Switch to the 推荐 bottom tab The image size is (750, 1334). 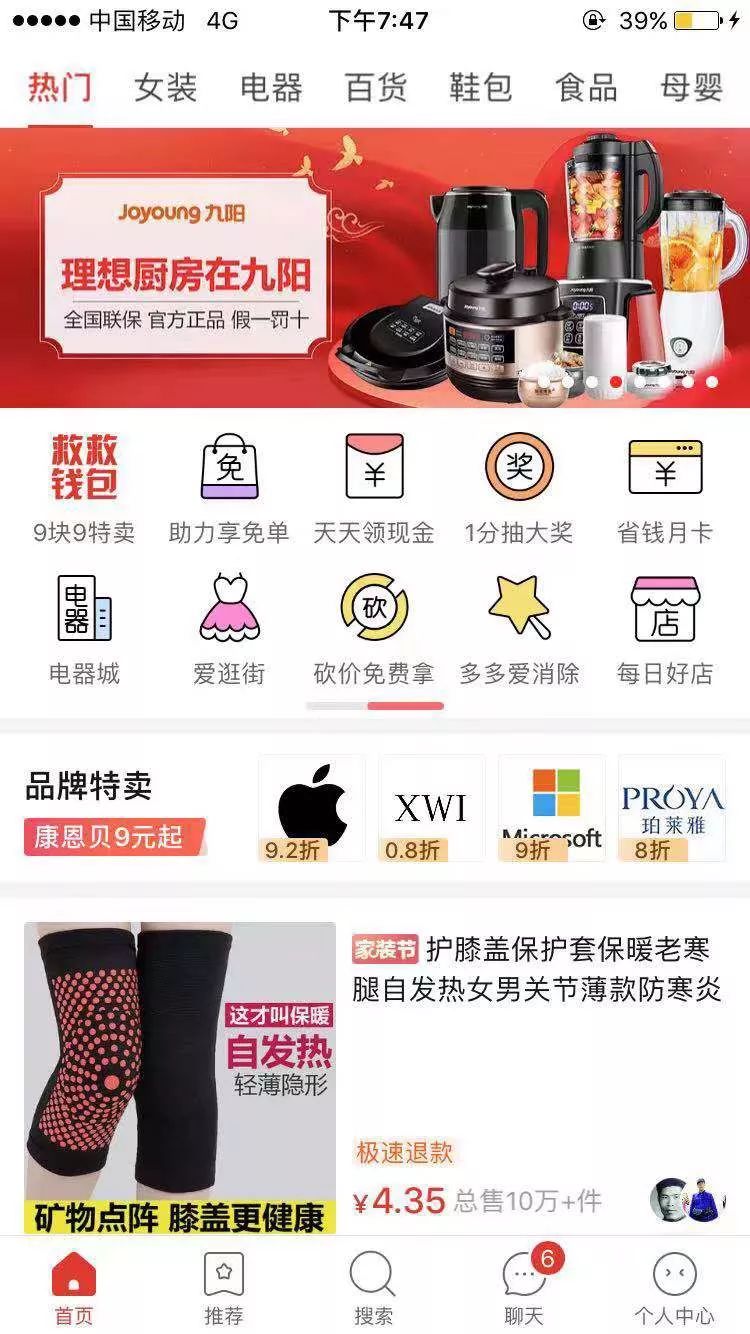pos(224,1288)
